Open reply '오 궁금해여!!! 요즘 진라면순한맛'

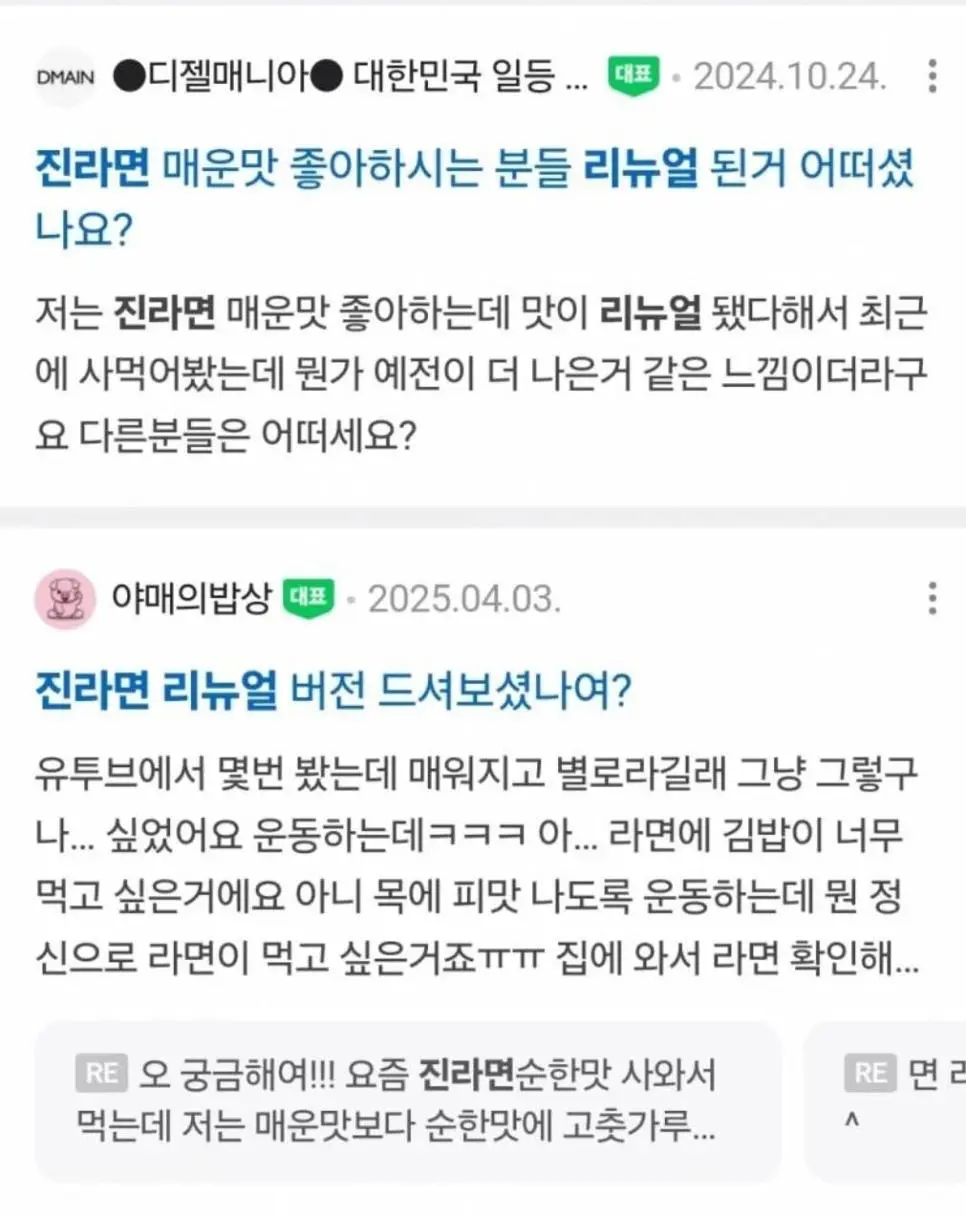[408, 1101]
